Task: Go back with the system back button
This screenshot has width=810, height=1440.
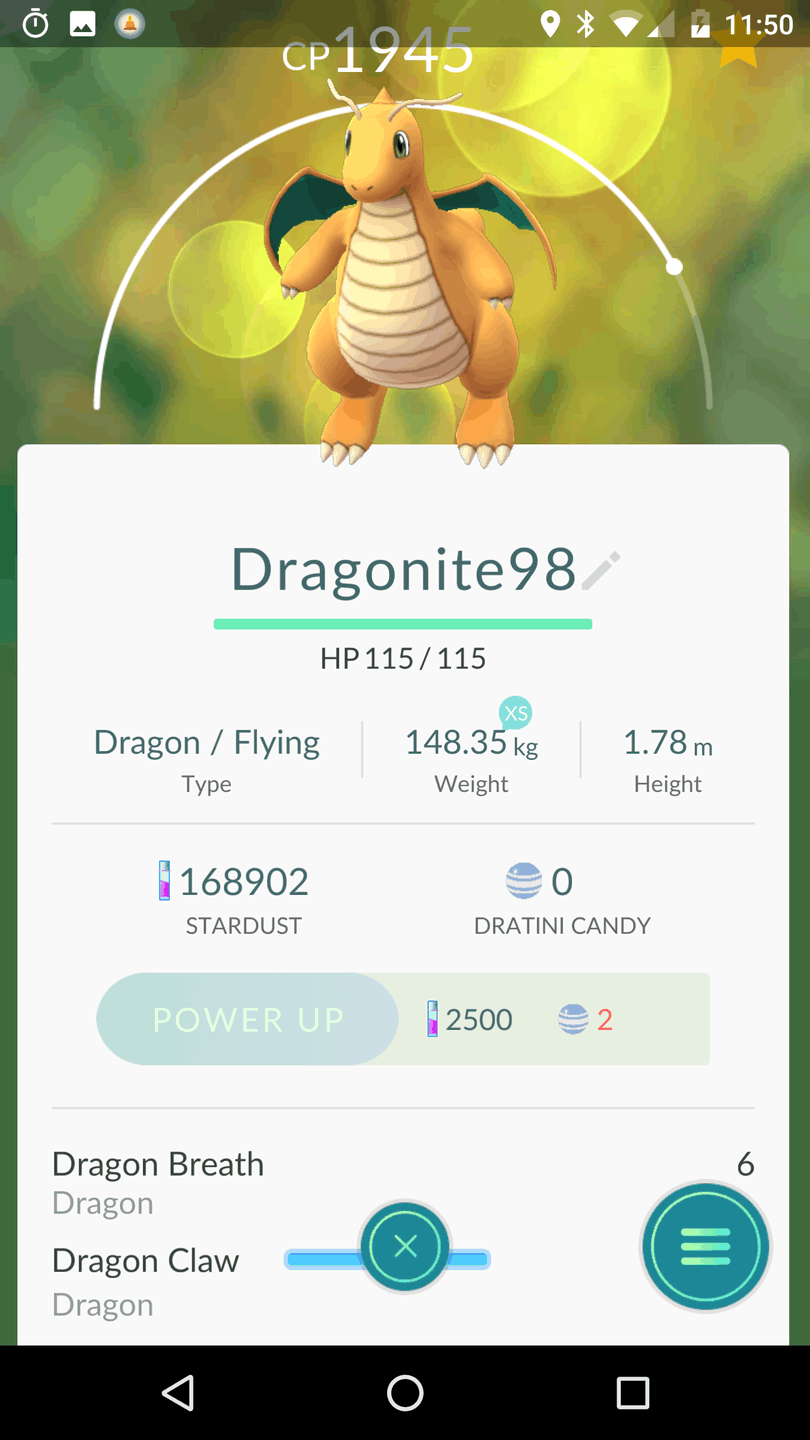Action: (178, 1392)
